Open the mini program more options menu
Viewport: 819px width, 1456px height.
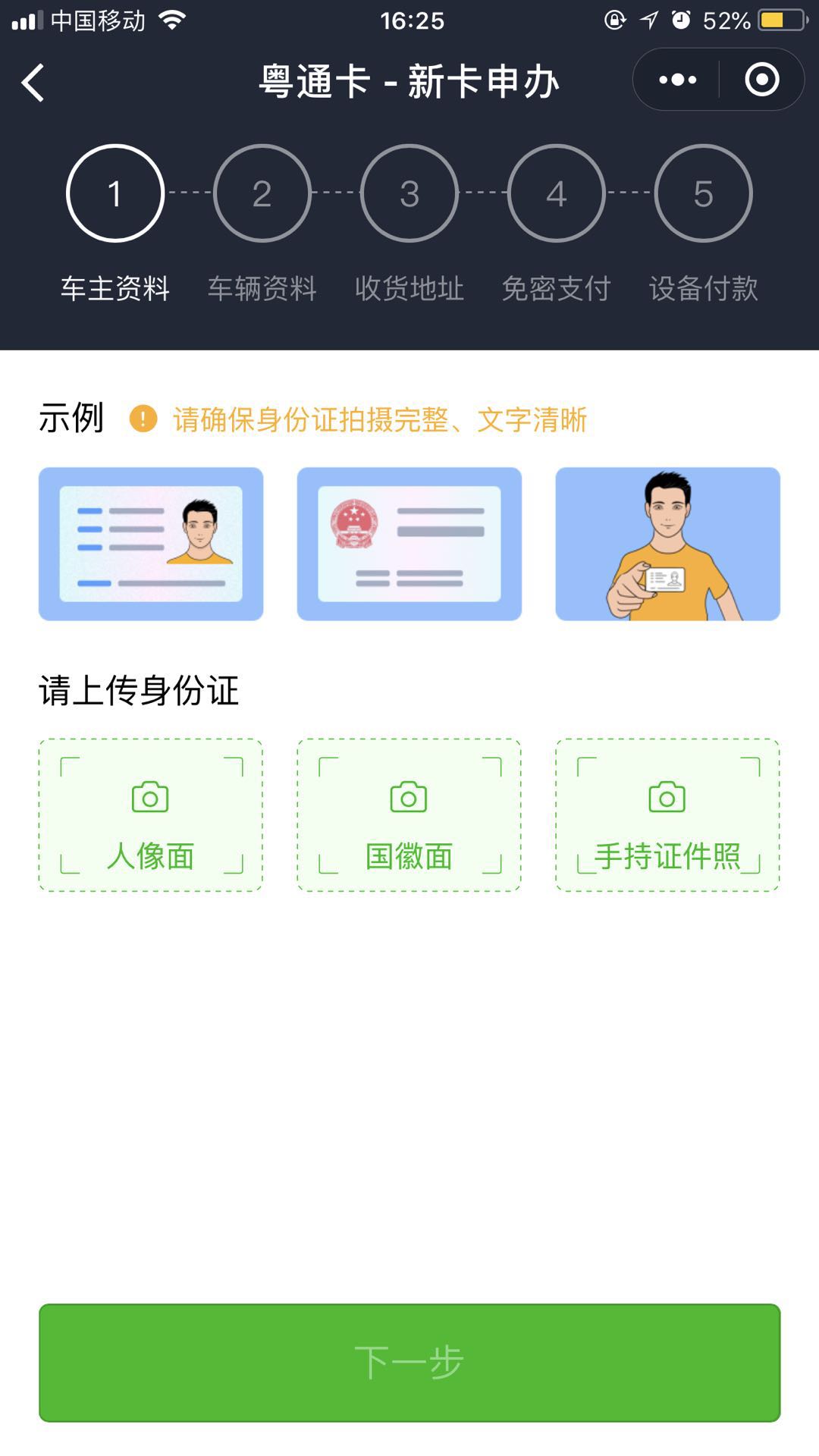pyautogui.click(x=677, y=80)
